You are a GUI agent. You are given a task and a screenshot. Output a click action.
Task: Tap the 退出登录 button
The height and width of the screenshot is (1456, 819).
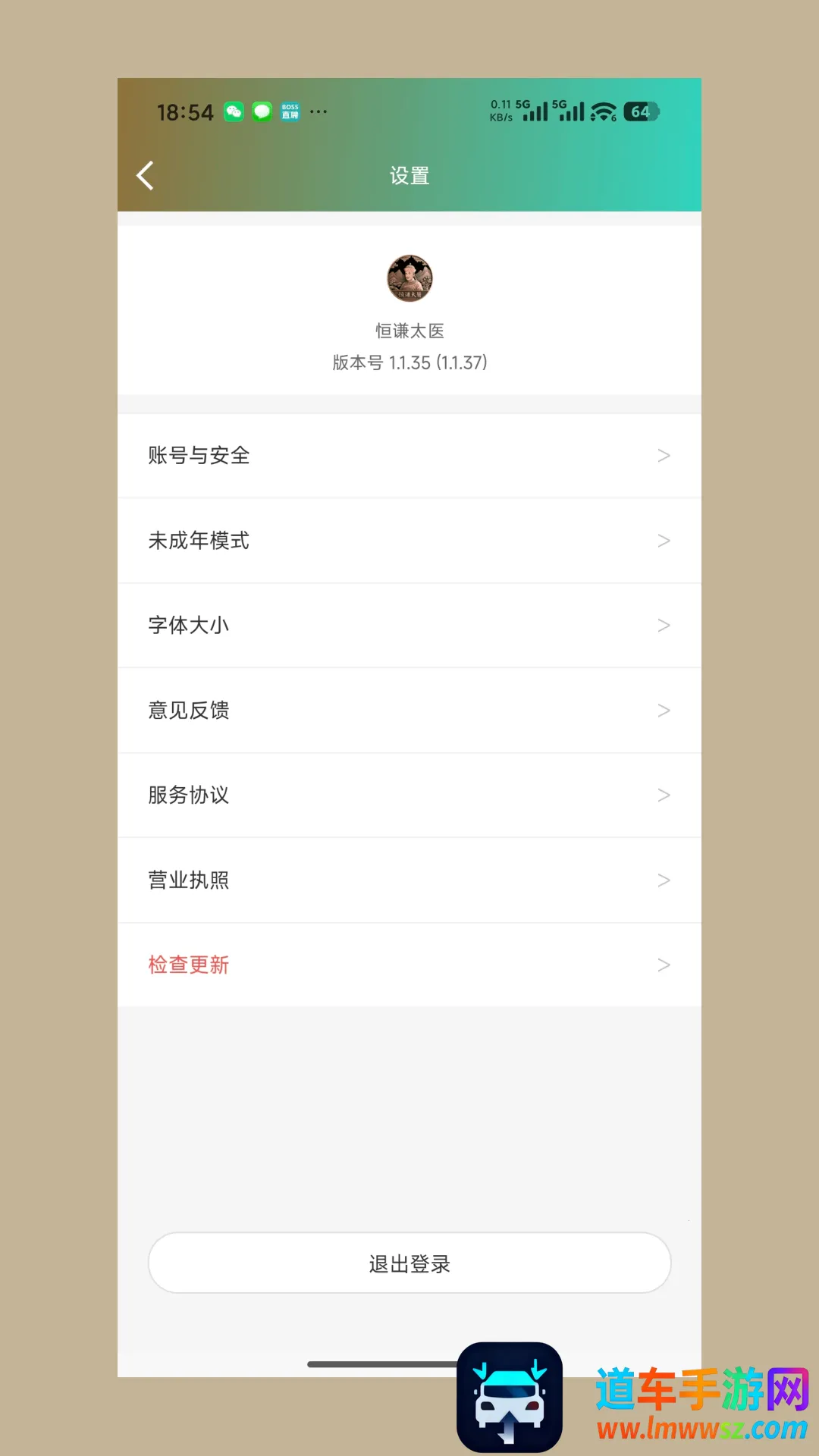409,1263
